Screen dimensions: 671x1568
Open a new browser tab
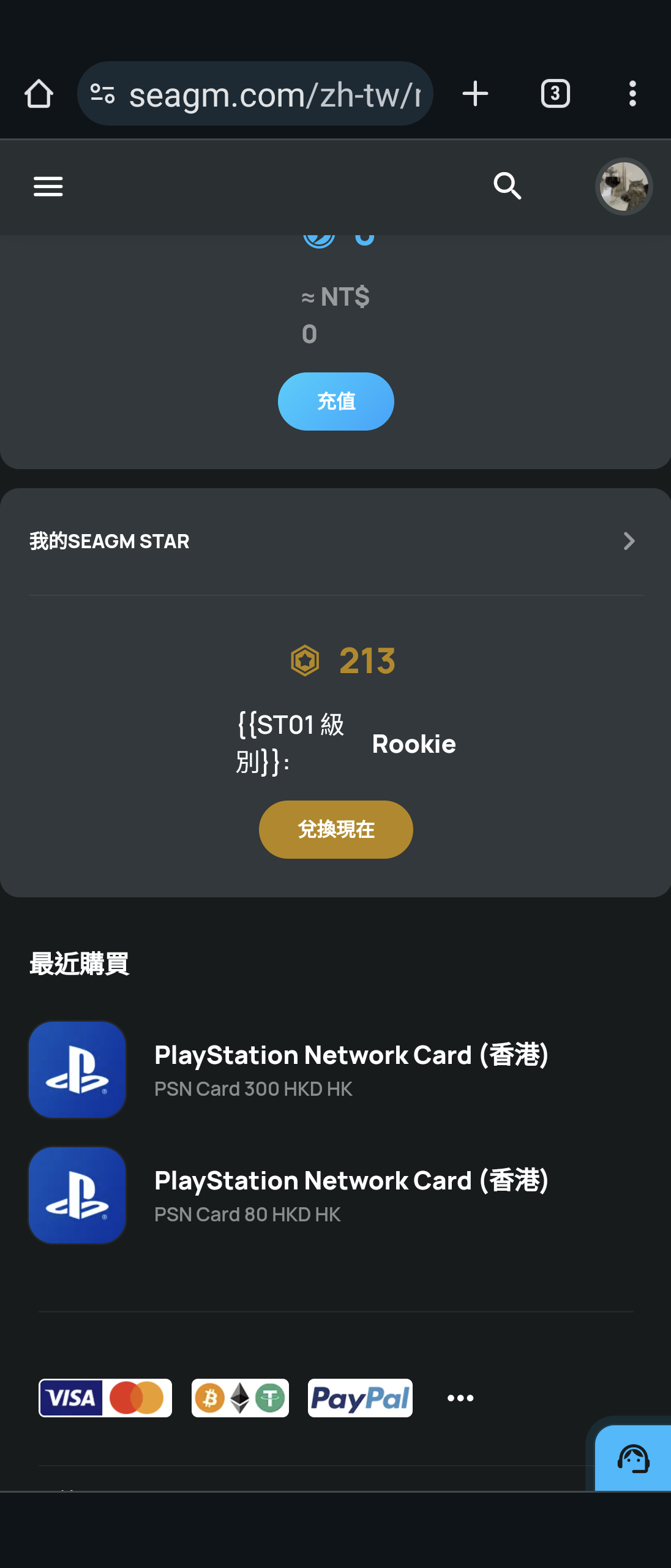pos(475,94)
